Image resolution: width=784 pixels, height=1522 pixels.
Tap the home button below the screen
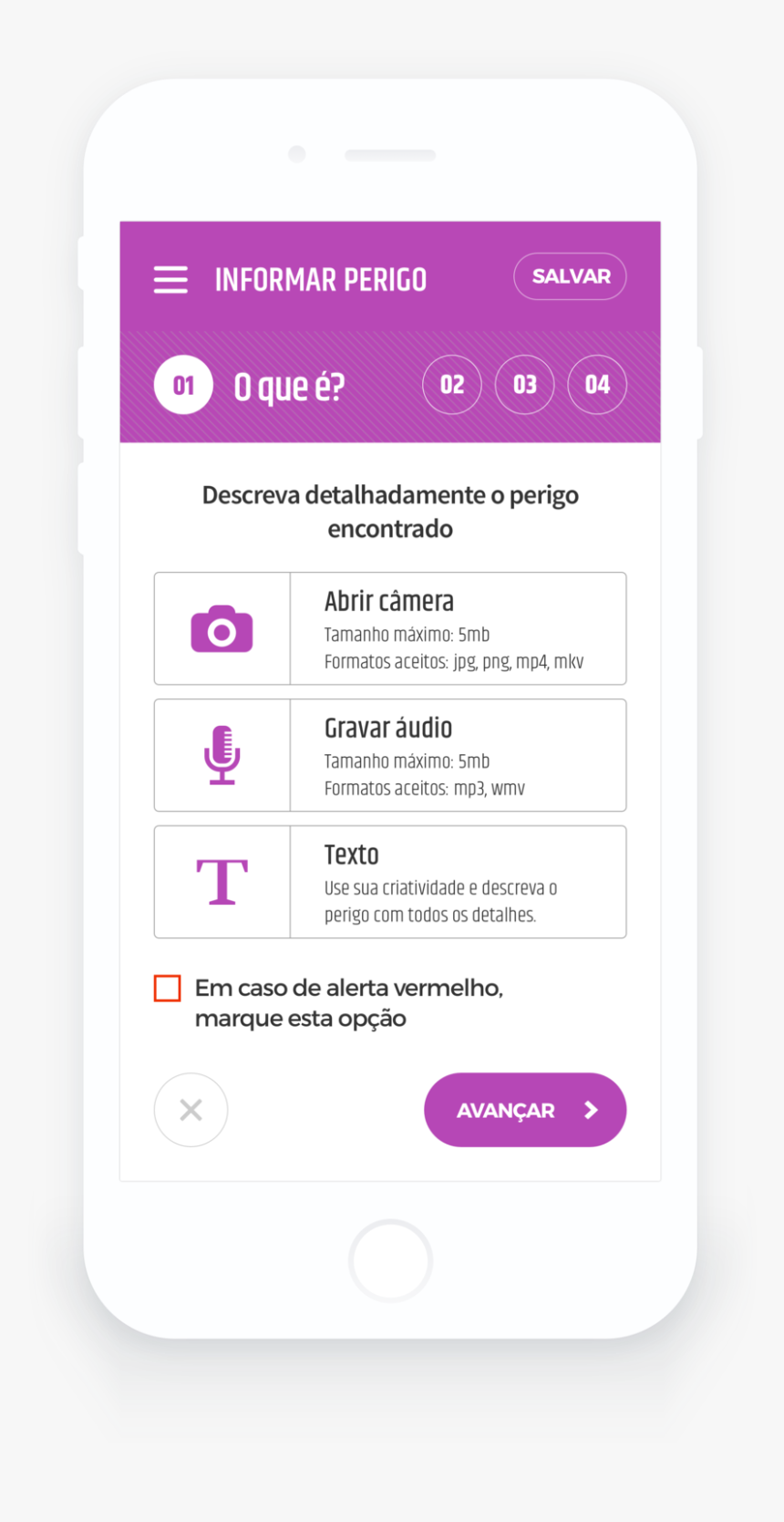click(391, 1259)
